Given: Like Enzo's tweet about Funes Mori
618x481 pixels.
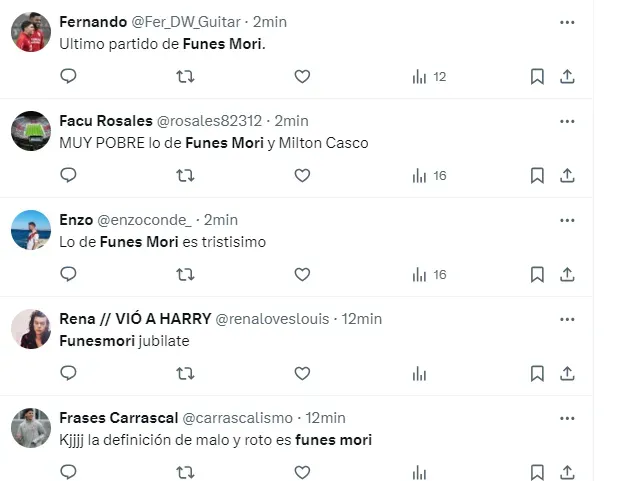Looking at the screenshot, I should point(302,274).
